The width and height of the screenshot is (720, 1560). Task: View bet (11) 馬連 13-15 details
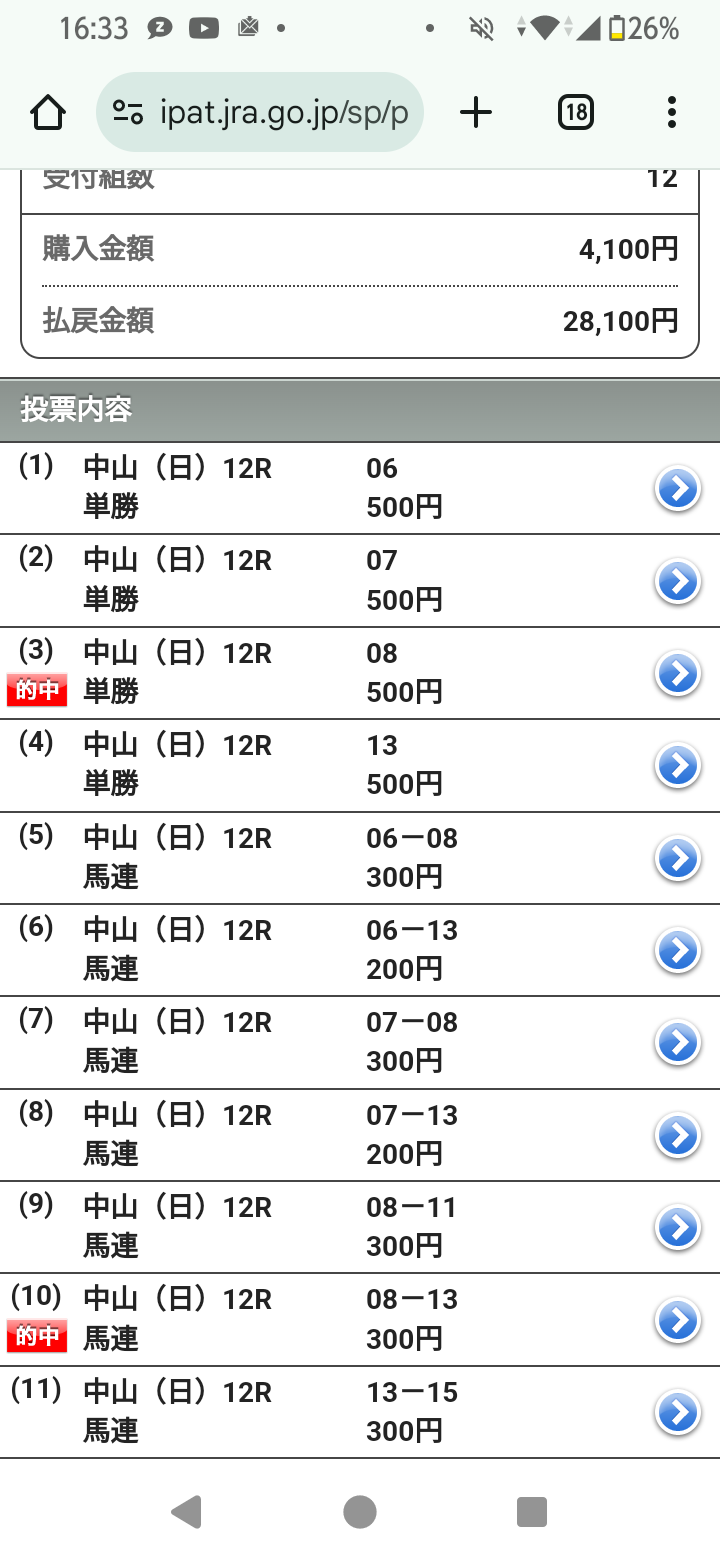tap(677, 1412)
